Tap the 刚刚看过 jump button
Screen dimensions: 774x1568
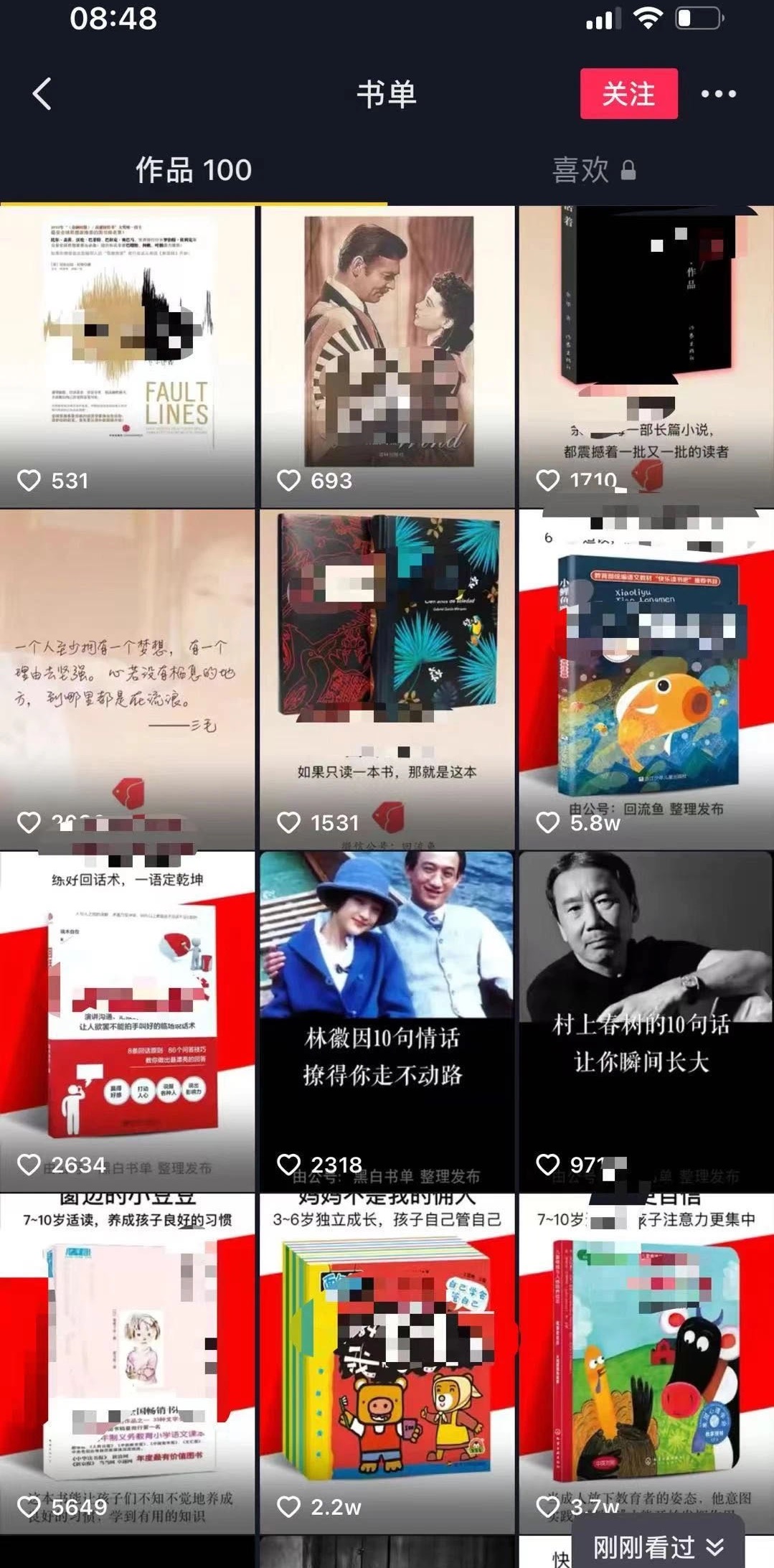pyautogui.click(x=657, y=1547)
